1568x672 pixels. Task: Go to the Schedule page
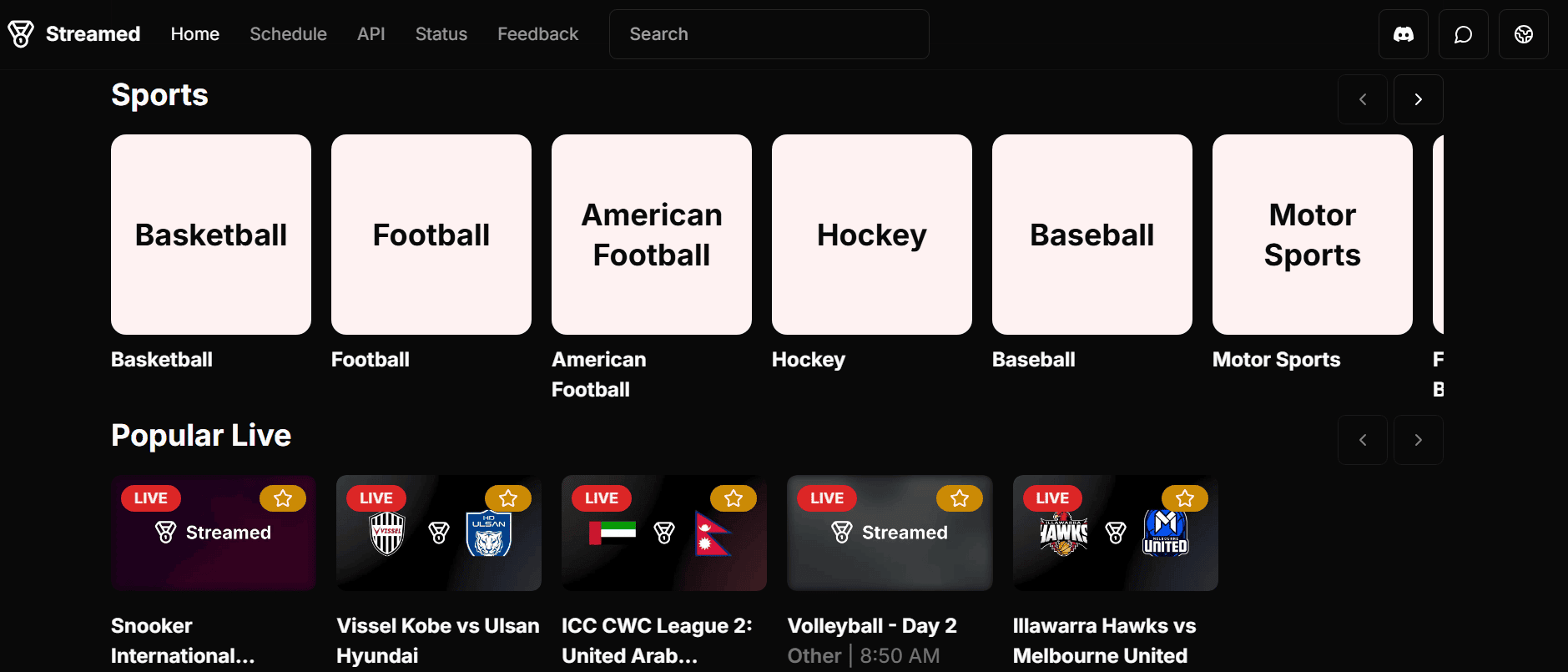[x=288, y=34]
